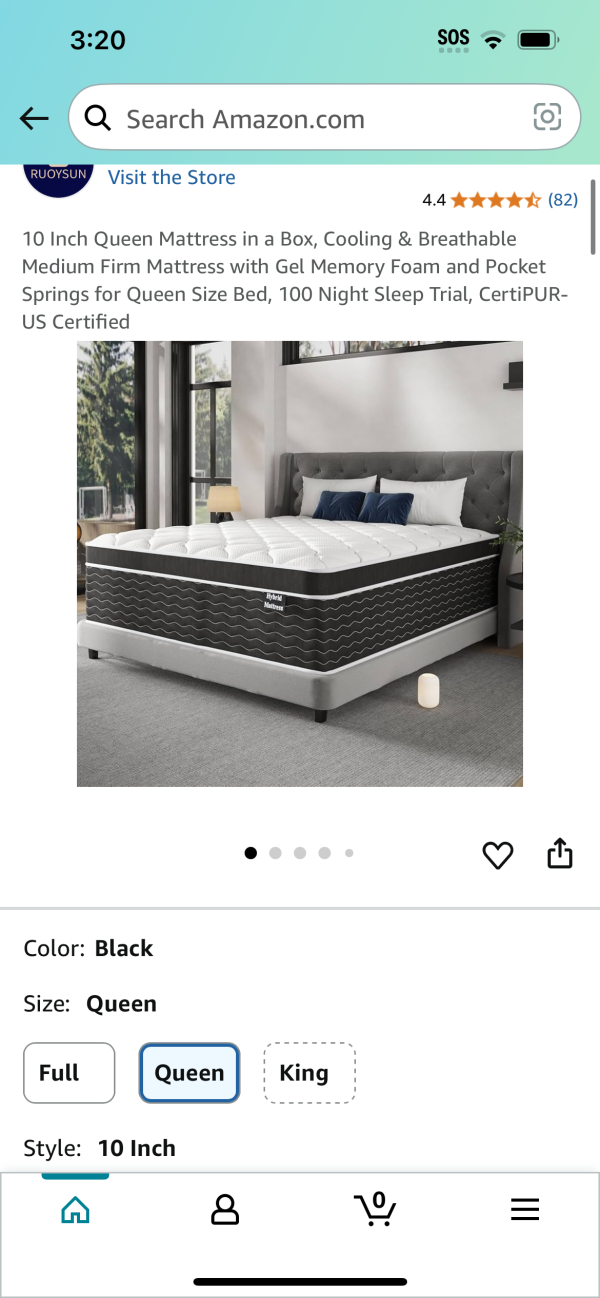The height and width of the screenshot is (1298, 600).
Task: Add mattress to wish list heart
Action: pyautogui.click(x=497, y=855)
